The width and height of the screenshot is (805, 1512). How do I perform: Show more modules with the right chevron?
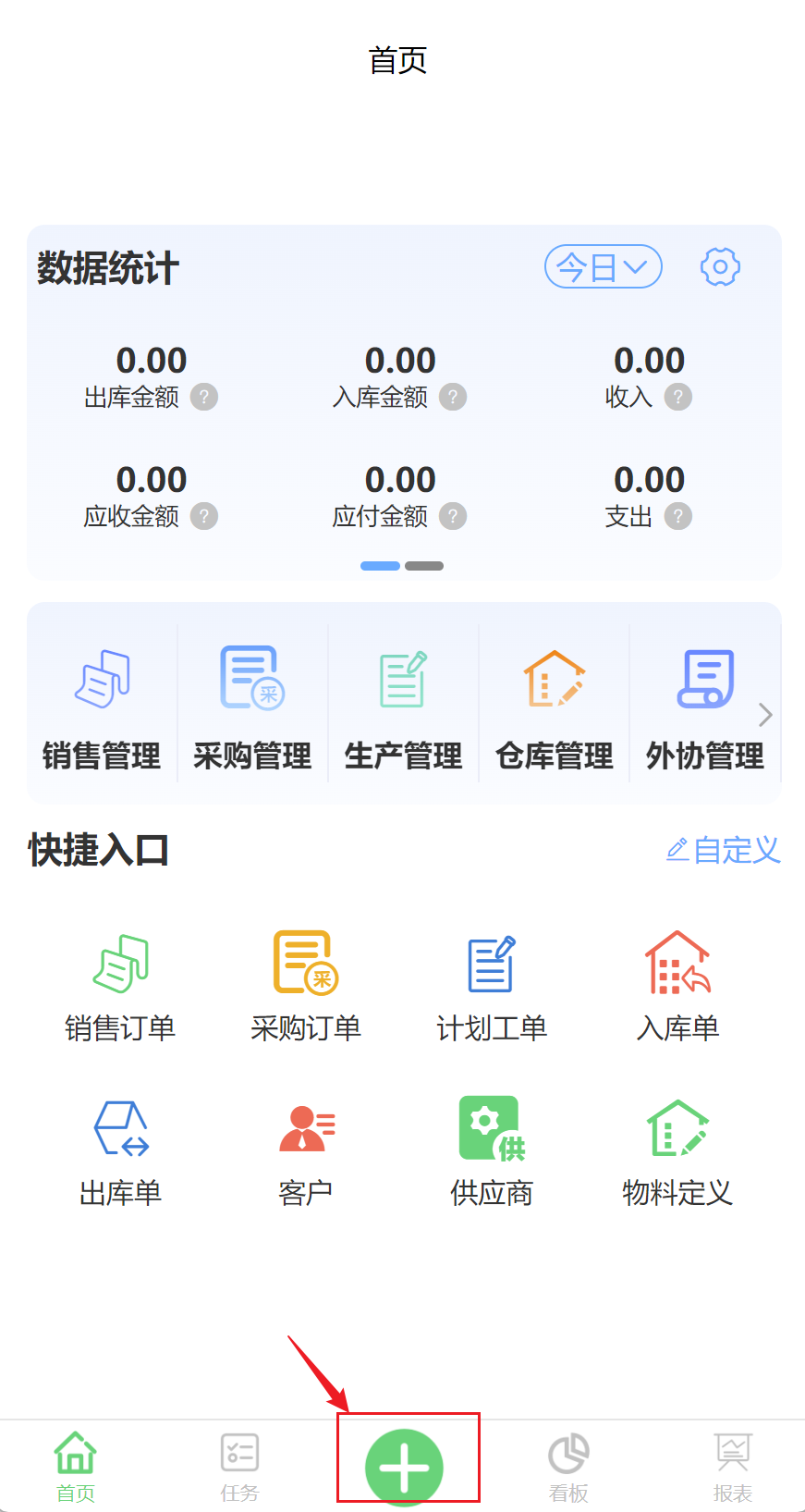tap(765, 715)
